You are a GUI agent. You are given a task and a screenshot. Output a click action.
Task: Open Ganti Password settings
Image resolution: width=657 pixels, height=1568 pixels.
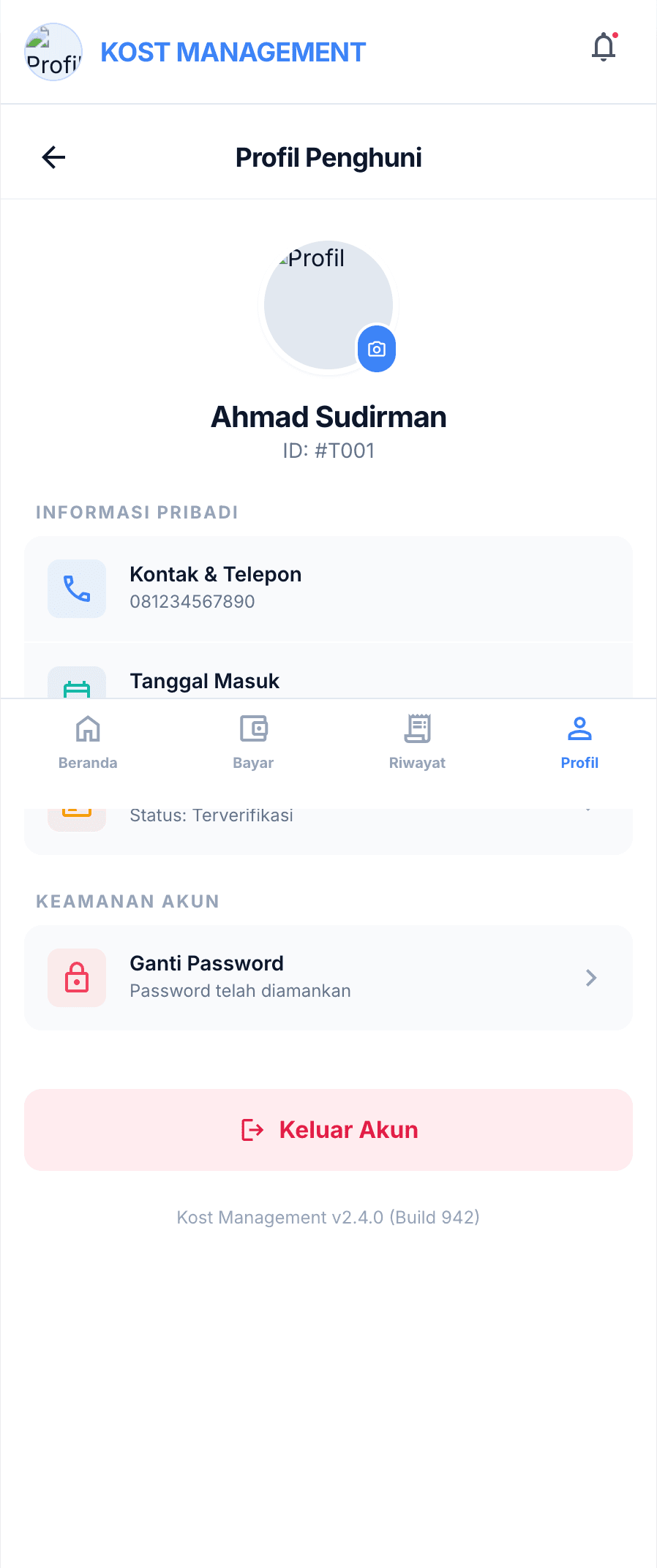[x=328, y=977]
